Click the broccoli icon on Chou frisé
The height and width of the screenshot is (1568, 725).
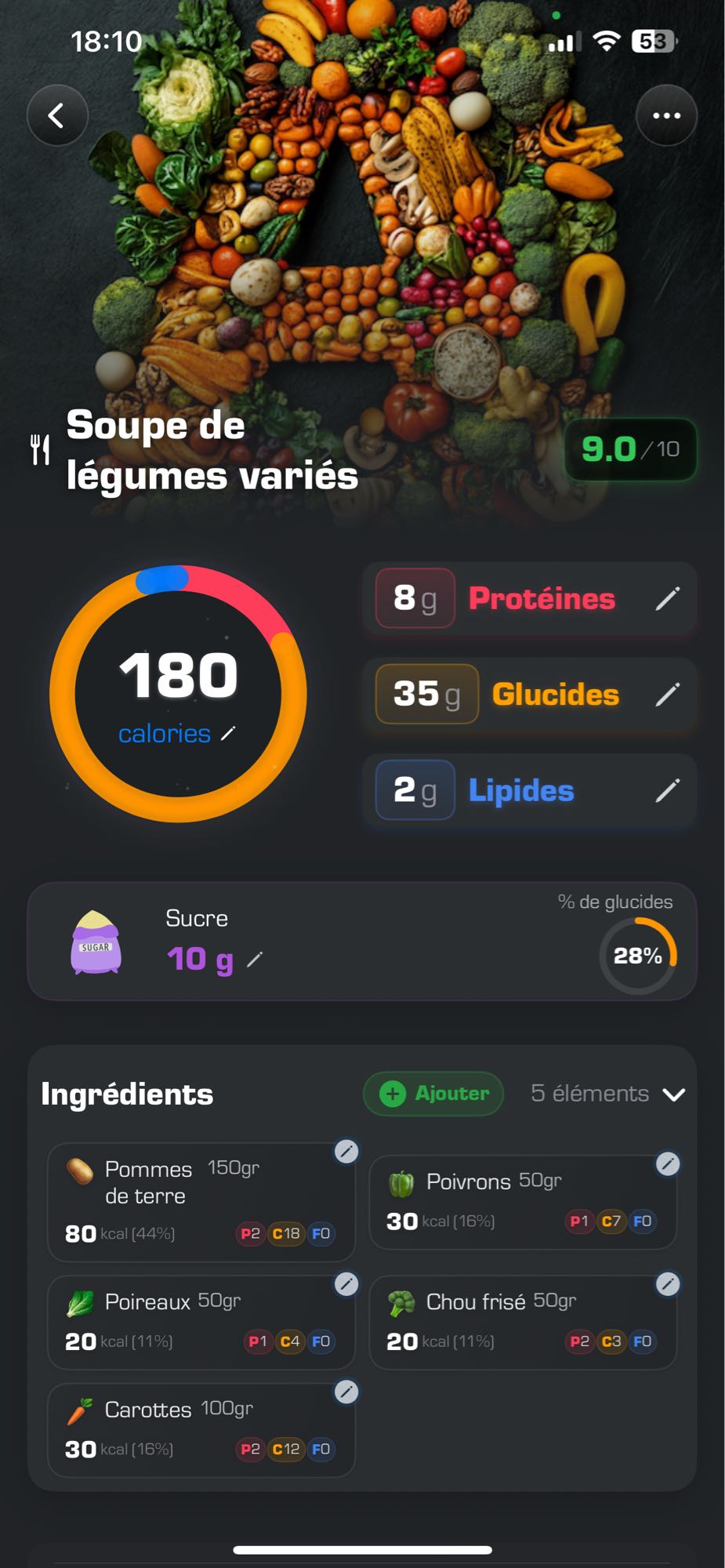(401, 1301)
